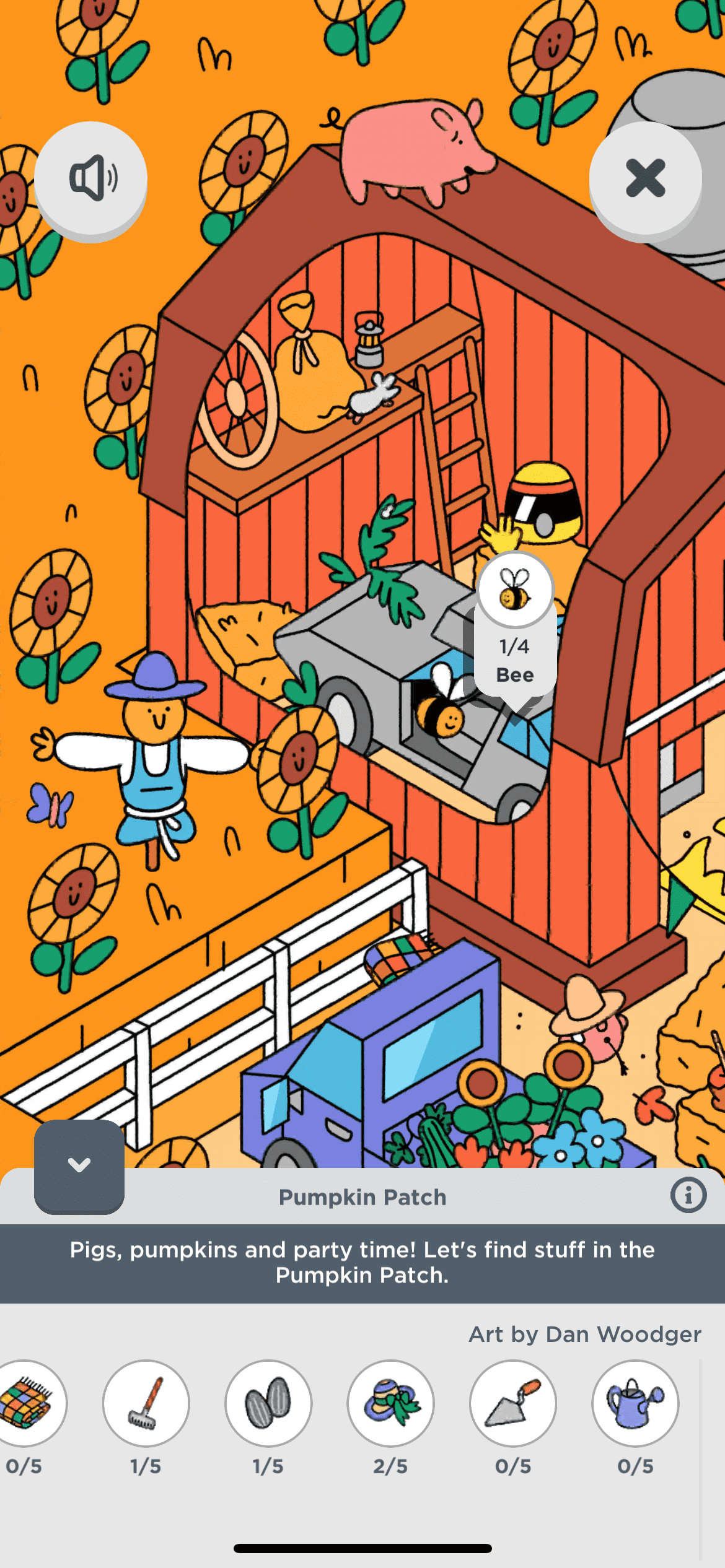Open the info icon beside Pumpkin Patch
The image size is (725, 1568).
click(x=688, y=1195)
